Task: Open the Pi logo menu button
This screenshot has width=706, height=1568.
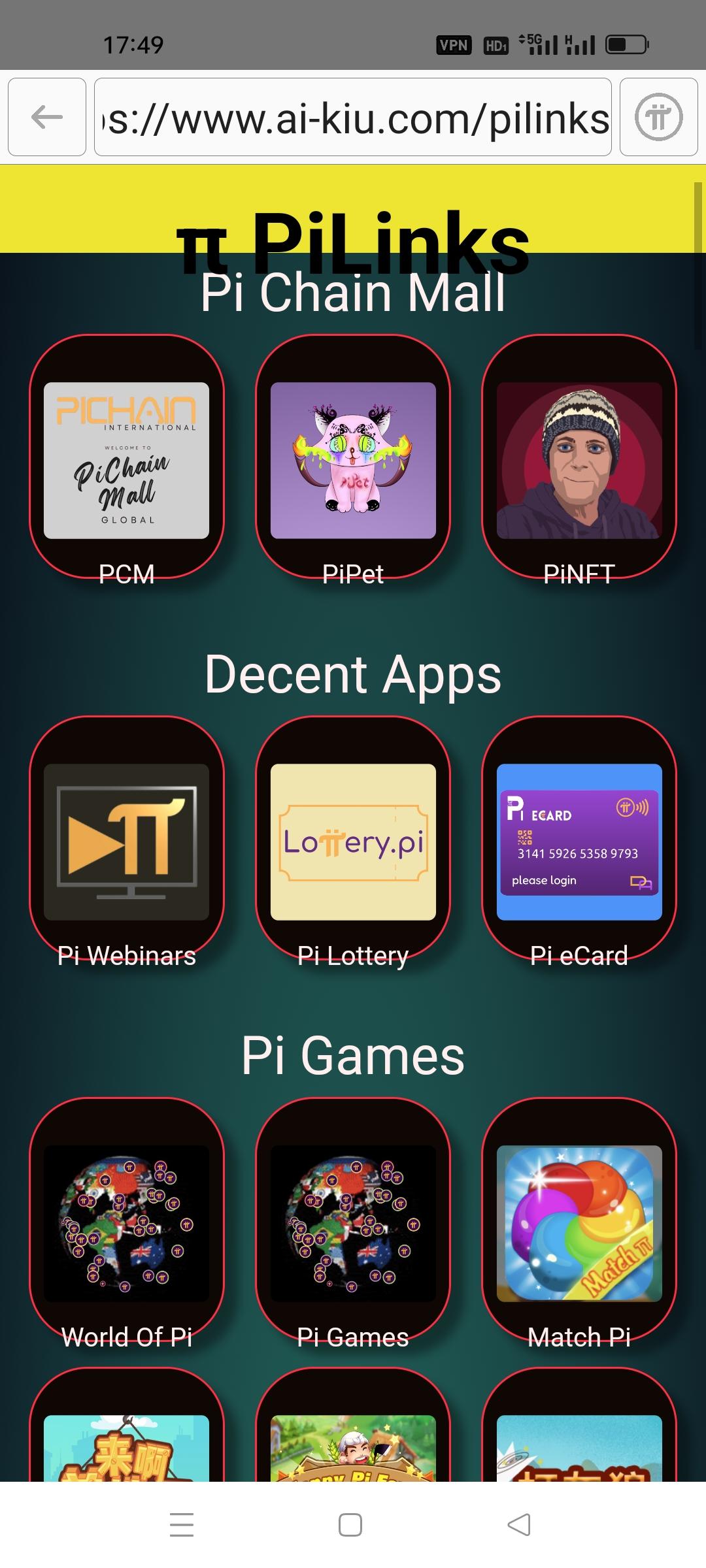Action: pos(658,117)
